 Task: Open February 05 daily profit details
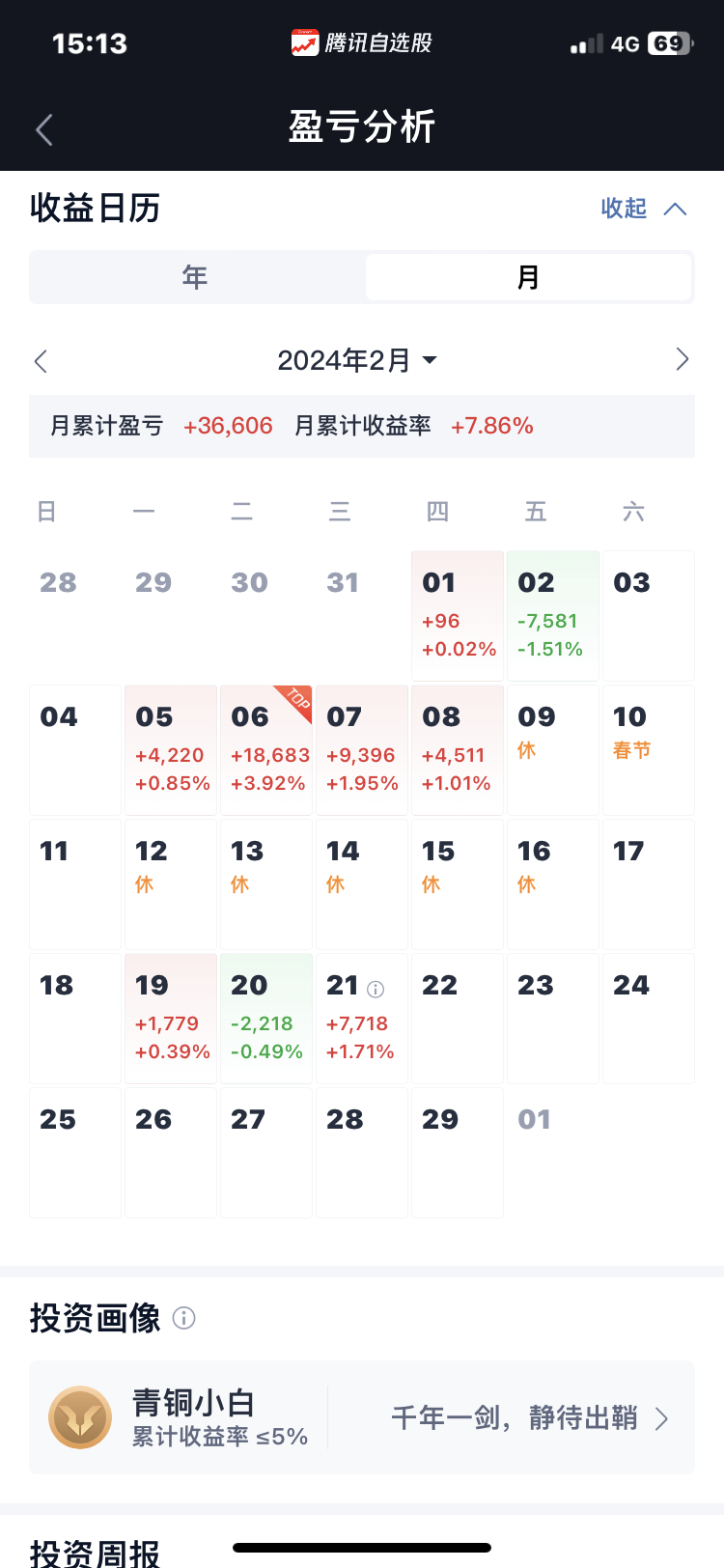[171, 750]
